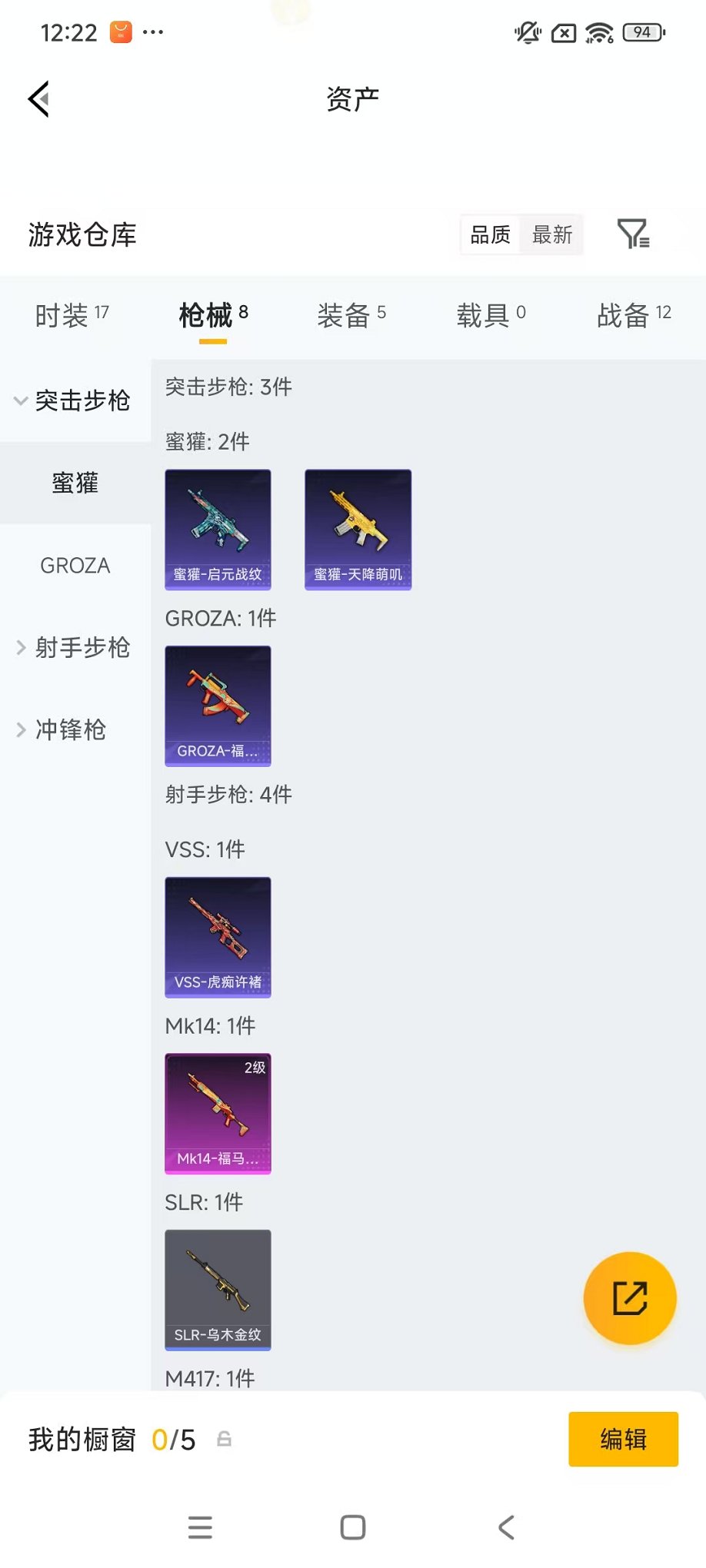Select GROZA in the sidebar list

[x=75, y=566]
